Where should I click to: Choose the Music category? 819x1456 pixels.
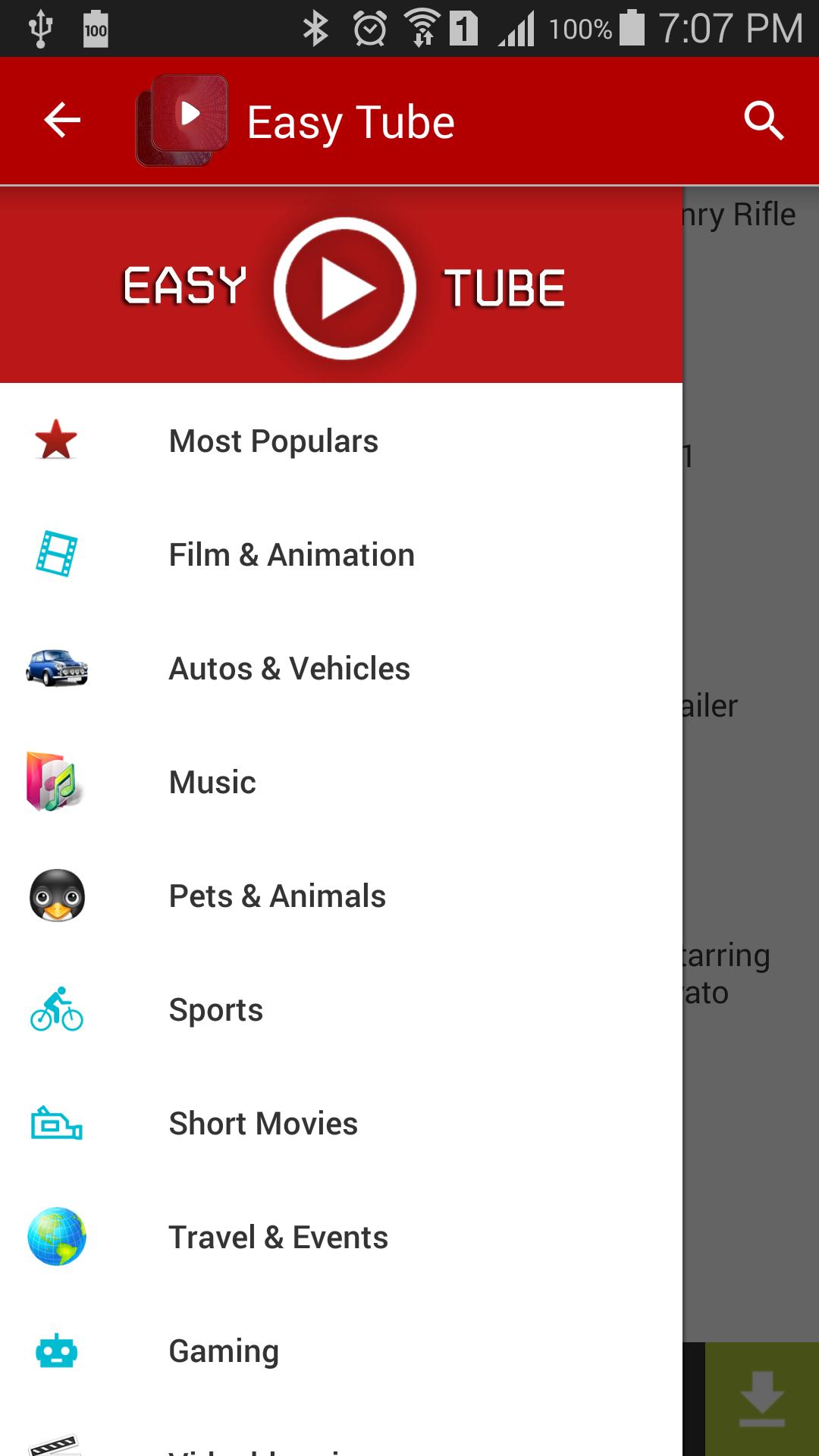click(212, 782)
